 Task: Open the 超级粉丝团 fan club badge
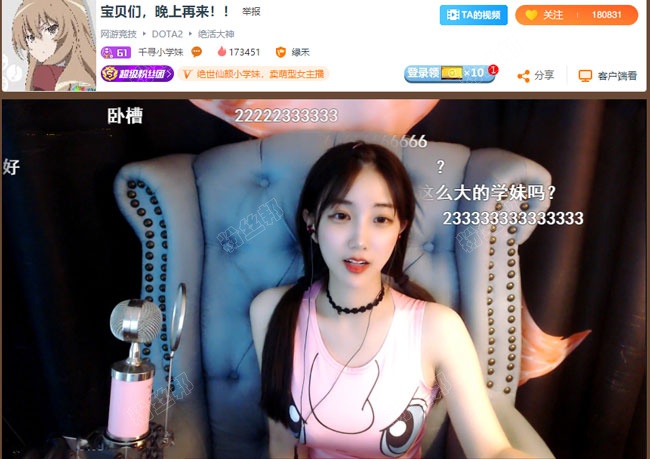pyautogui.click(x=138, y=73)
